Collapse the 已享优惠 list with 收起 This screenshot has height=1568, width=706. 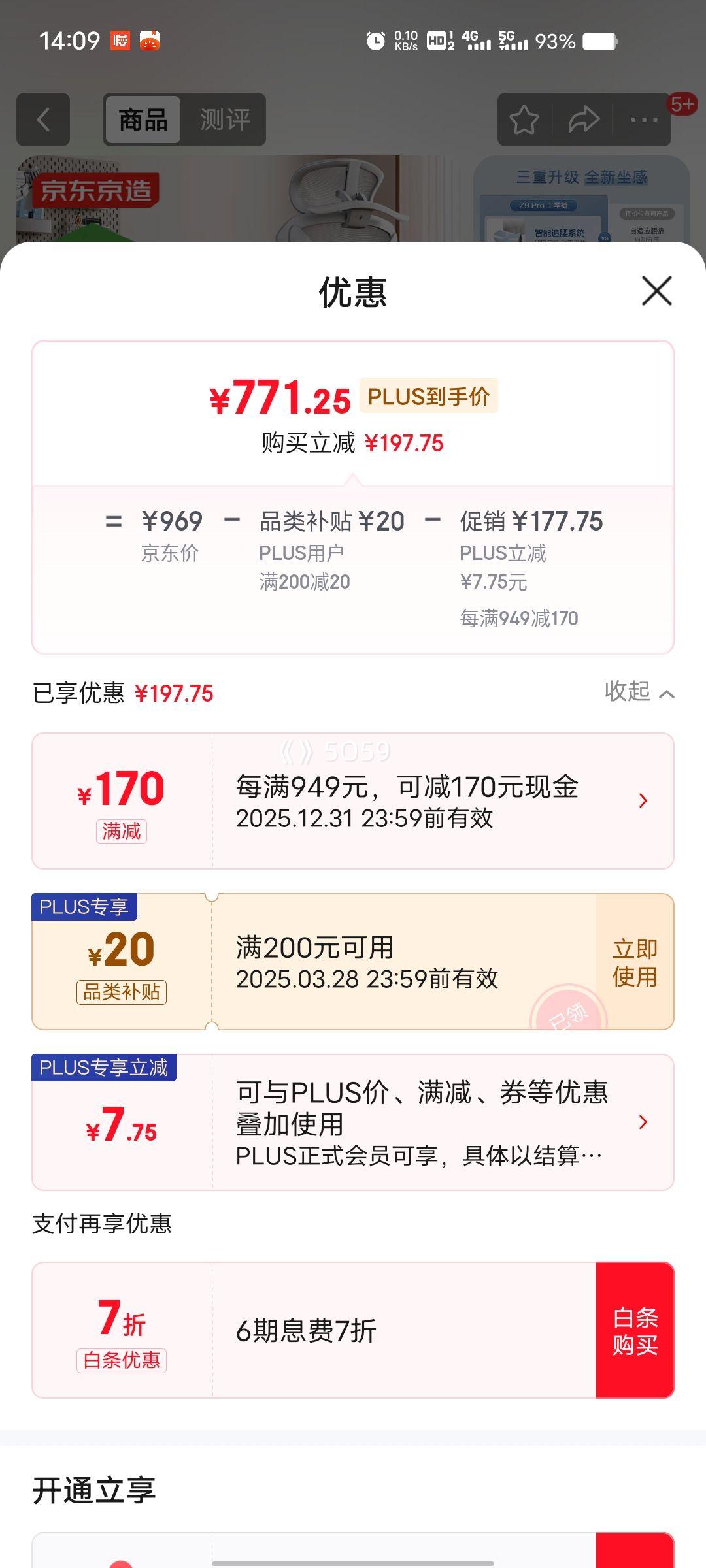[x=639, y=692]
